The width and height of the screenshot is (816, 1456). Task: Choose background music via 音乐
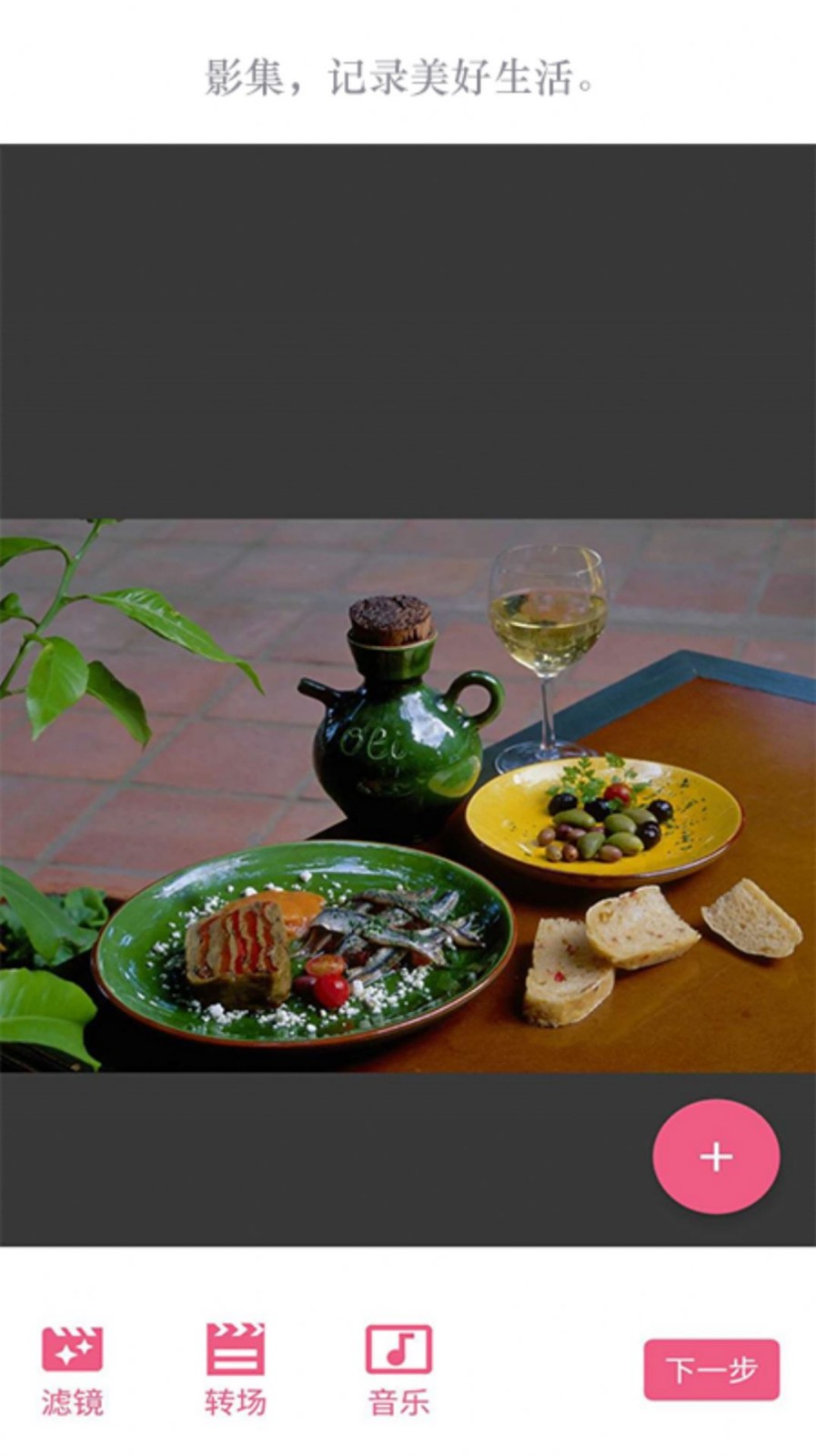[398, 1369]
